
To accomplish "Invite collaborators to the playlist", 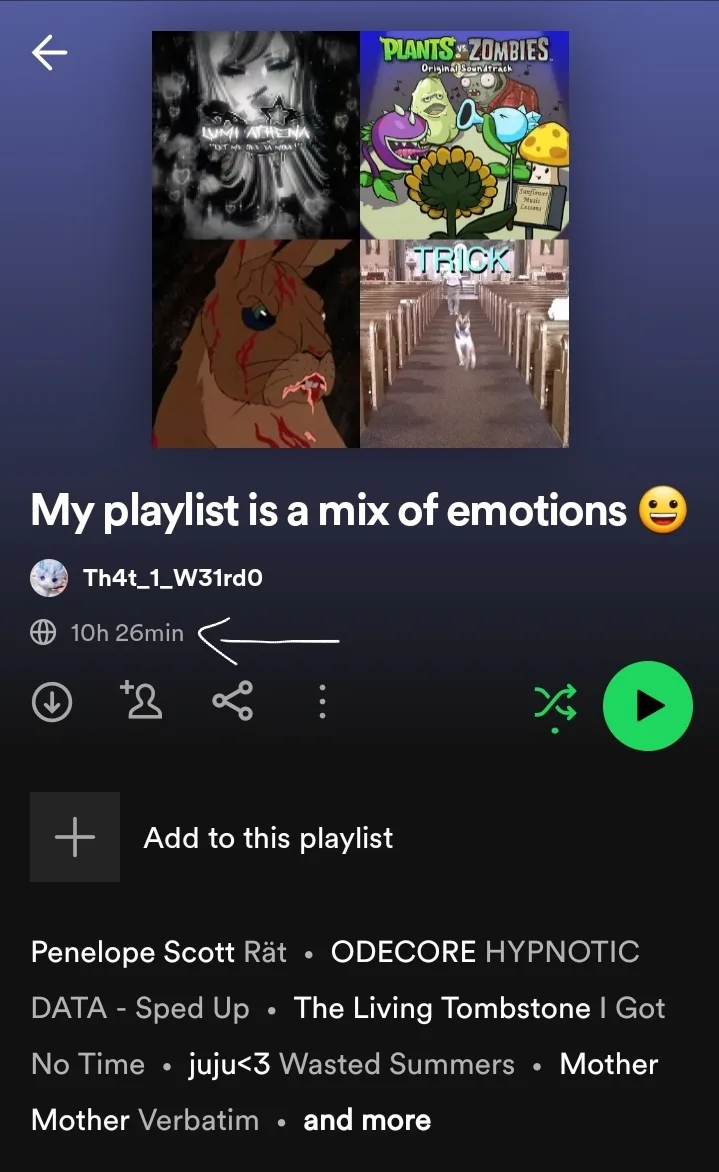I will pos(141,701).
